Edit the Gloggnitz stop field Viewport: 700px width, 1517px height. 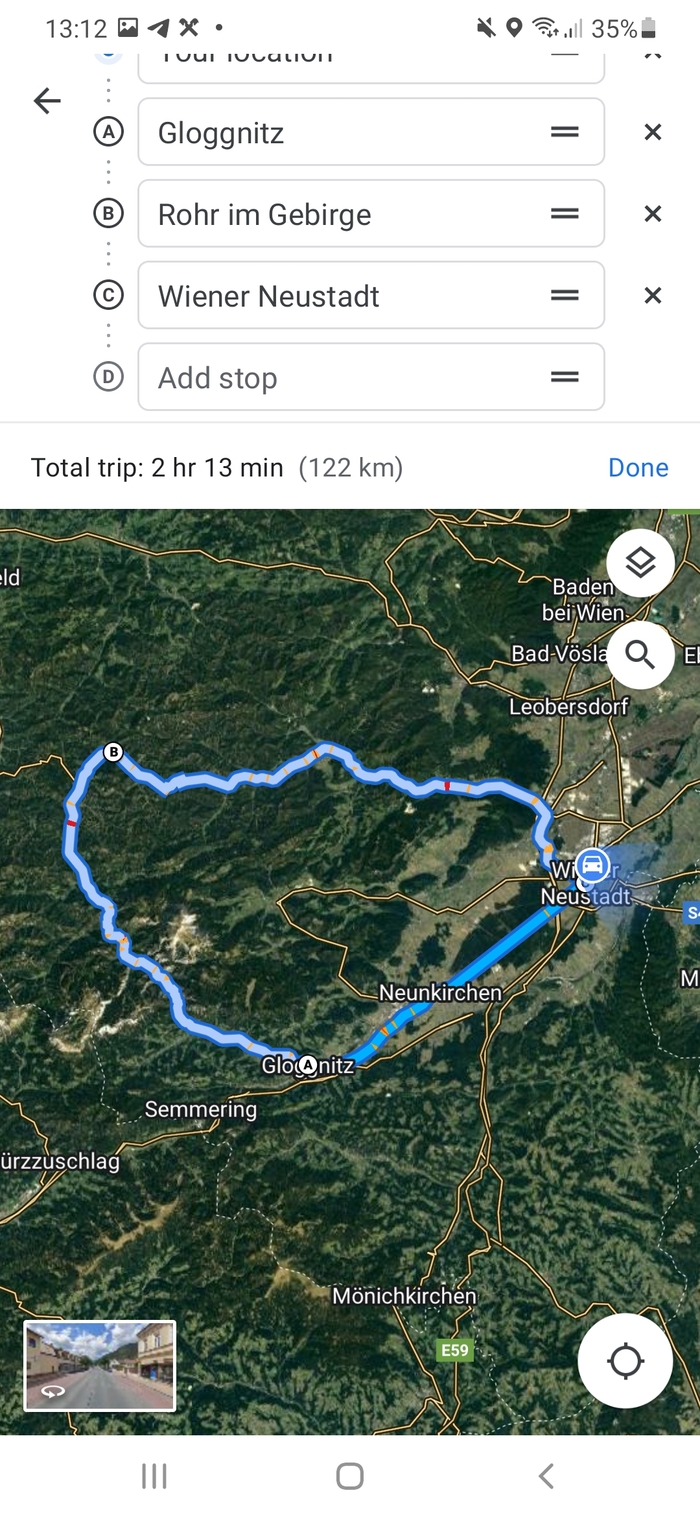pyautogui.click(x=340, y=132)
